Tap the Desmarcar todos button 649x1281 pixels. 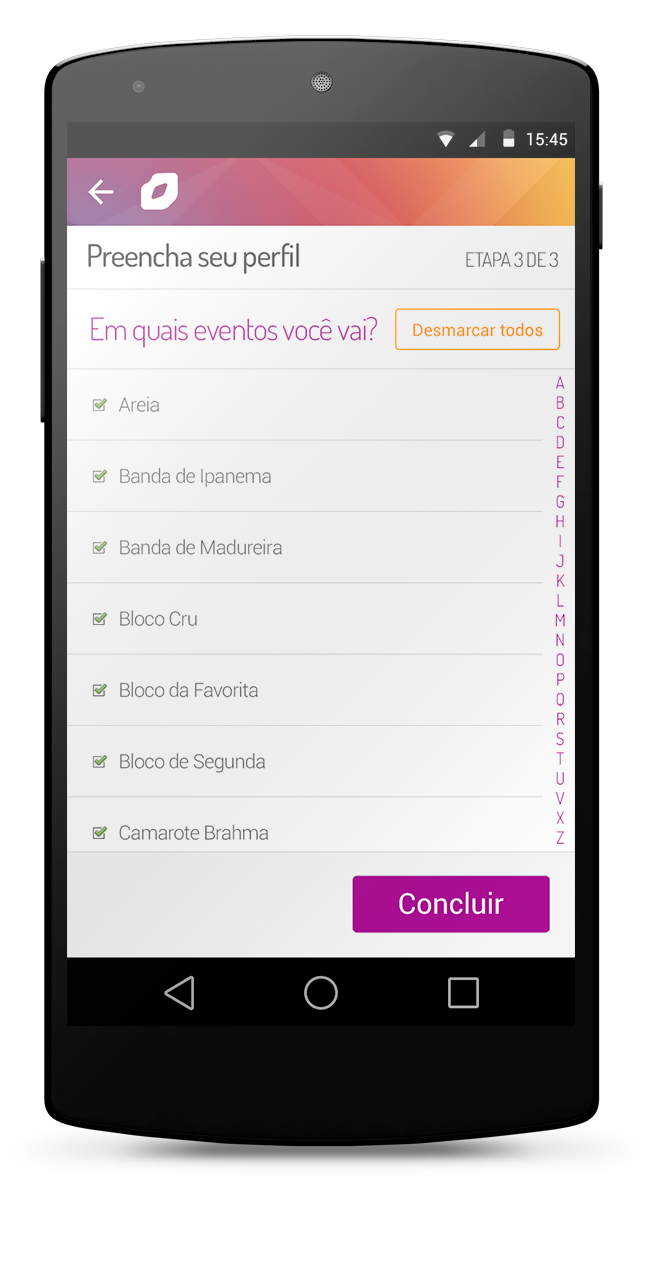click(477, 330)
